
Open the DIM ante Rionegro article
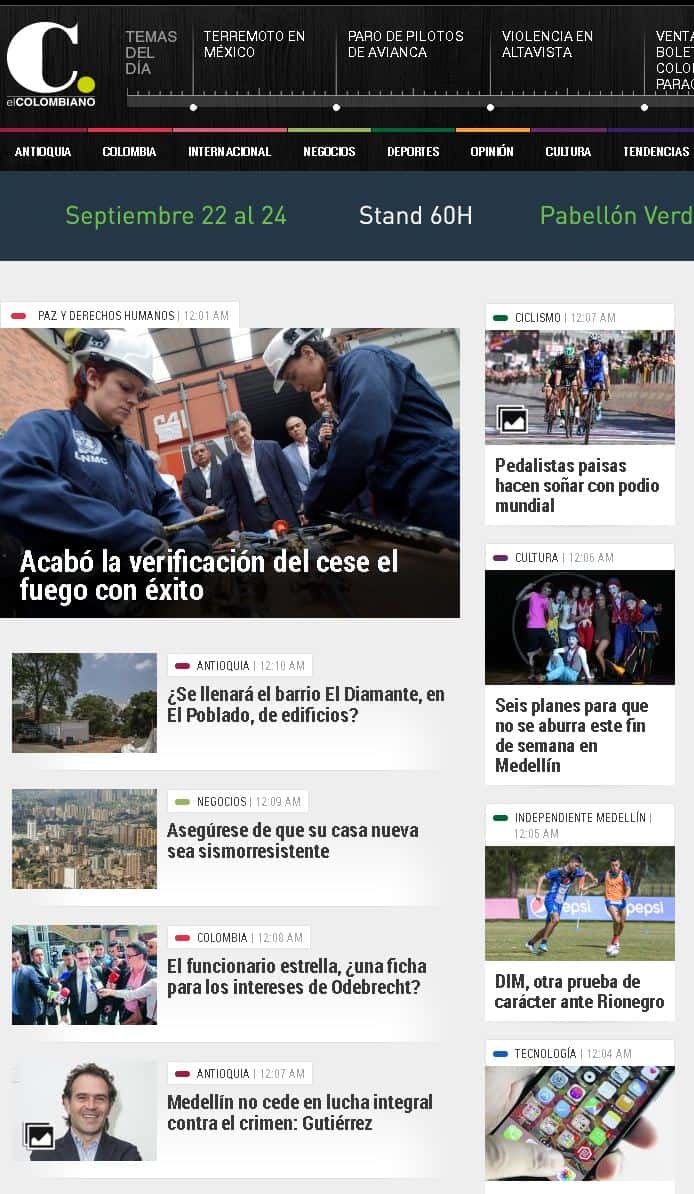click(x=579, y=991)
